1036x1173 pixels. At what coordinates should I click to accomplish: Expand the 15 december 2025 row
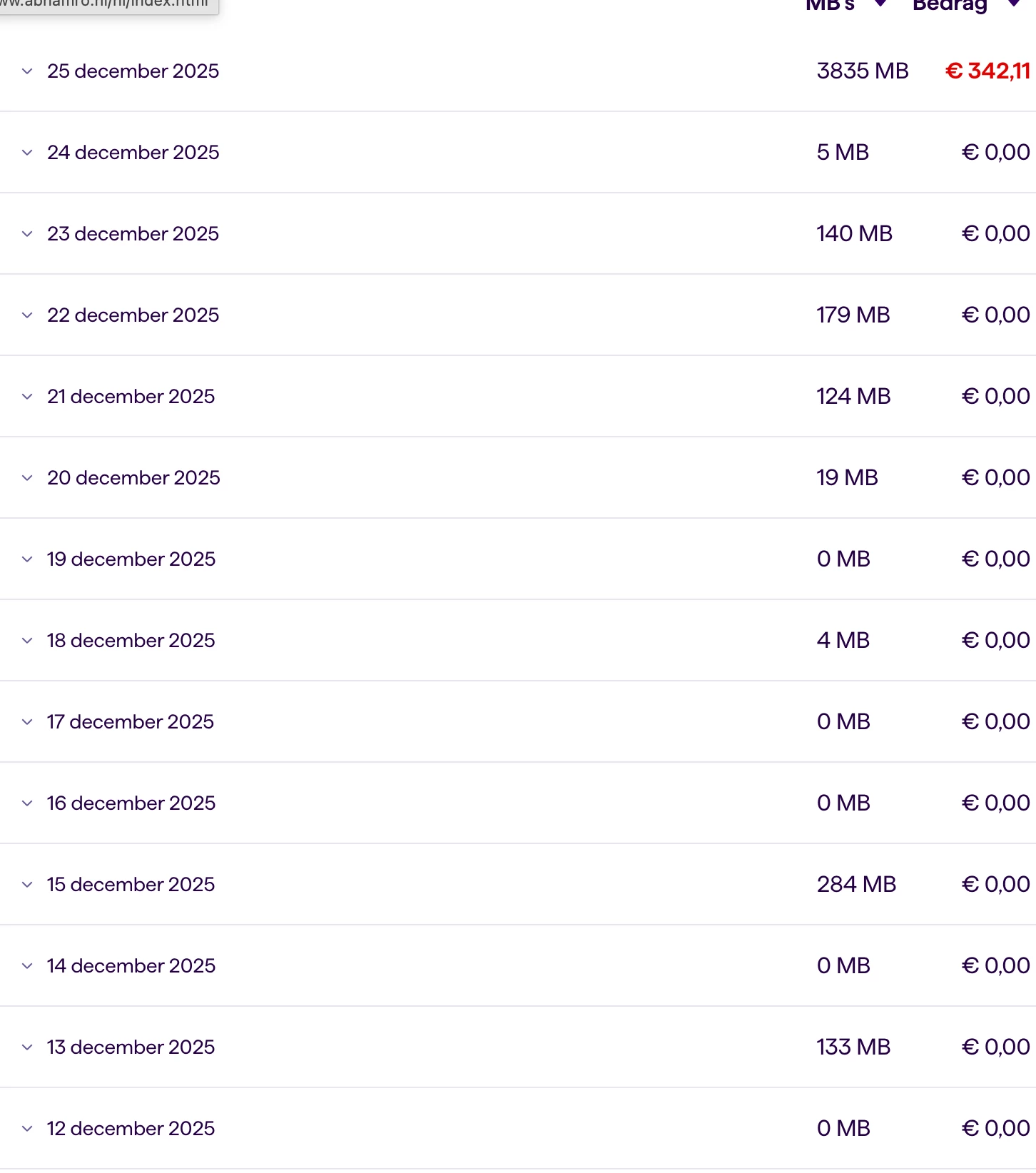coord(27,885)
